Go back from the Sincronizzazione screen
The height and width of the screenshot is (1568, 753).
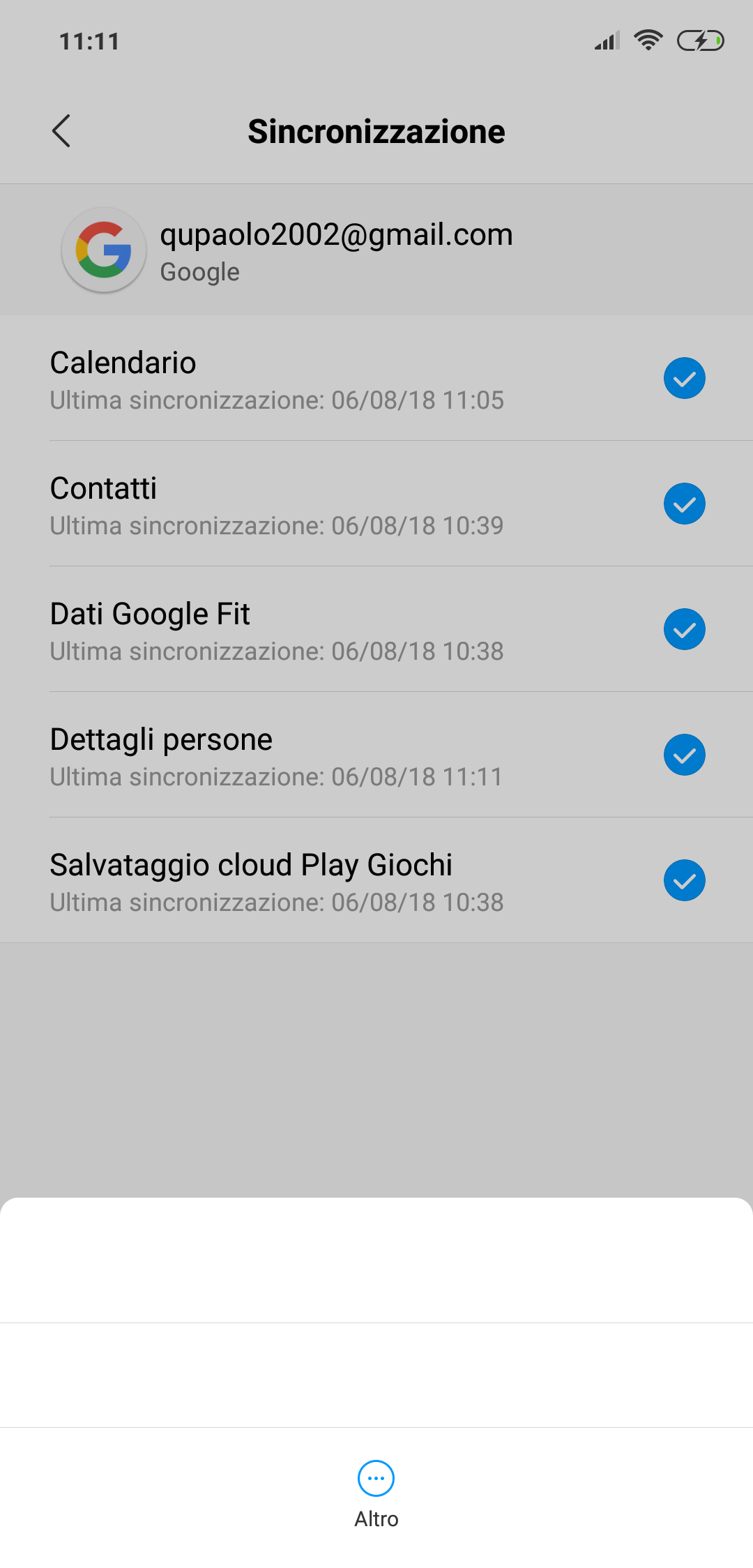pyautogui.click(x=61, y=131)
